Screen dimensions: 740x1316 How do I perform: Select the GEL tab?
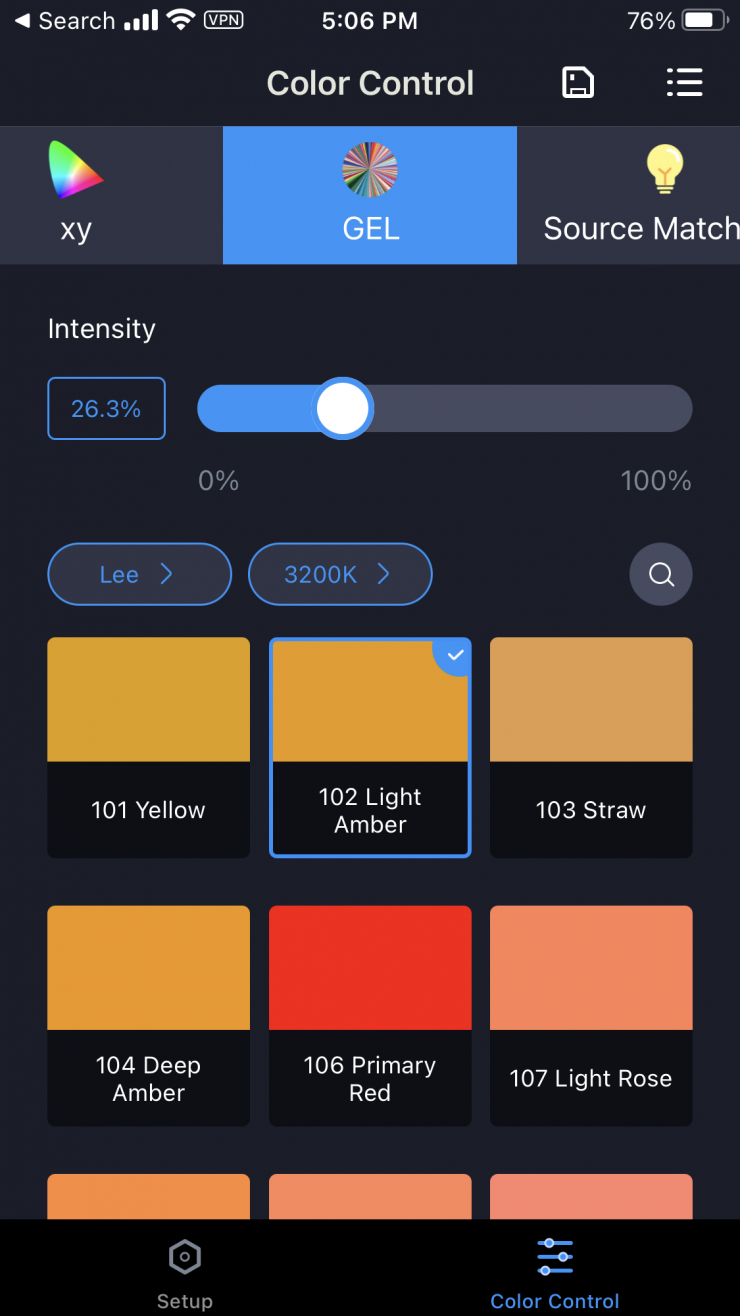point(370,195)
